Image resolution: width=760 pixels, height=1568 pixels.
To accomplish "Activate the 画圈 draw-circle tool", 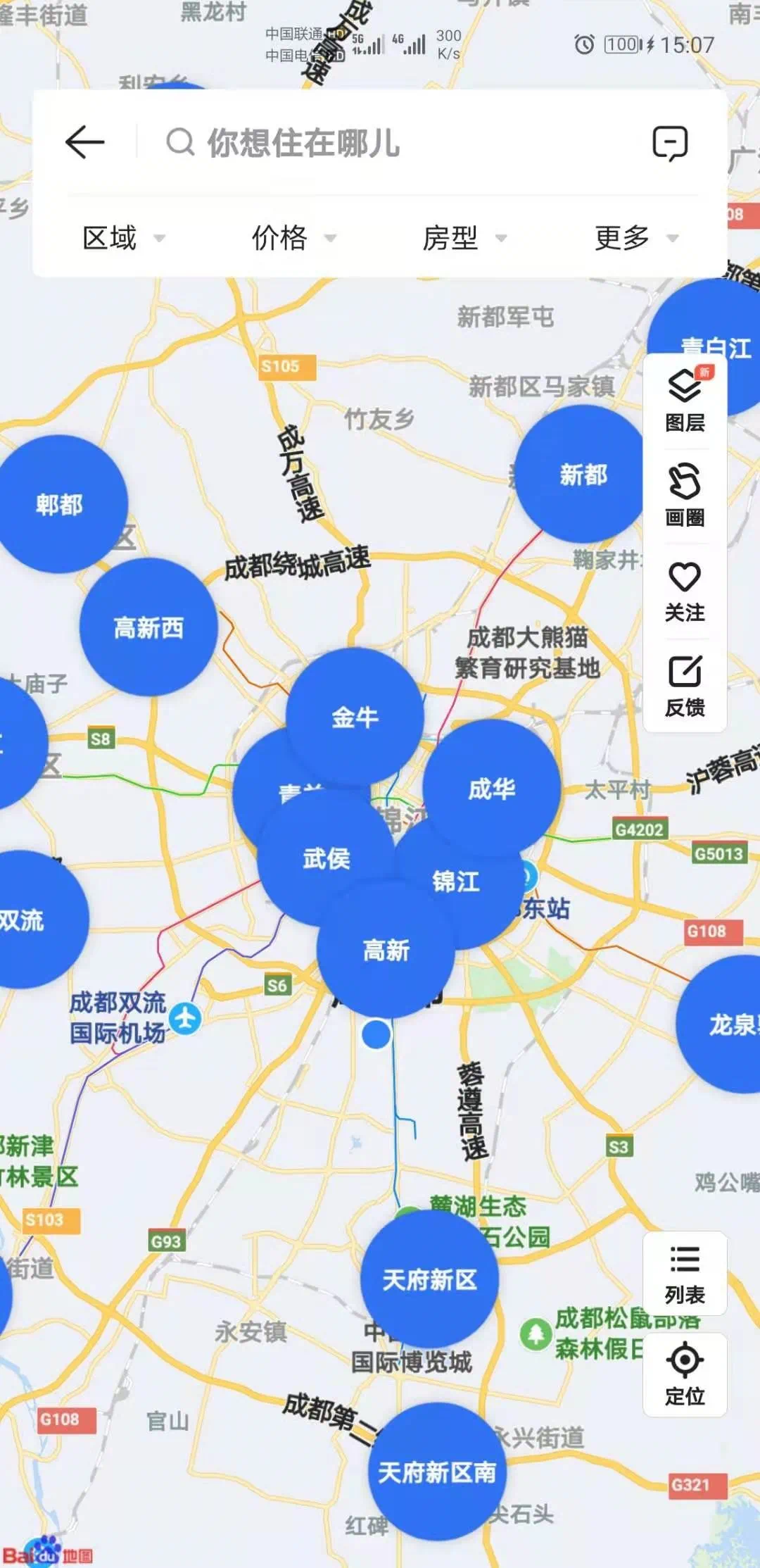I will click(x=685, y=496).
